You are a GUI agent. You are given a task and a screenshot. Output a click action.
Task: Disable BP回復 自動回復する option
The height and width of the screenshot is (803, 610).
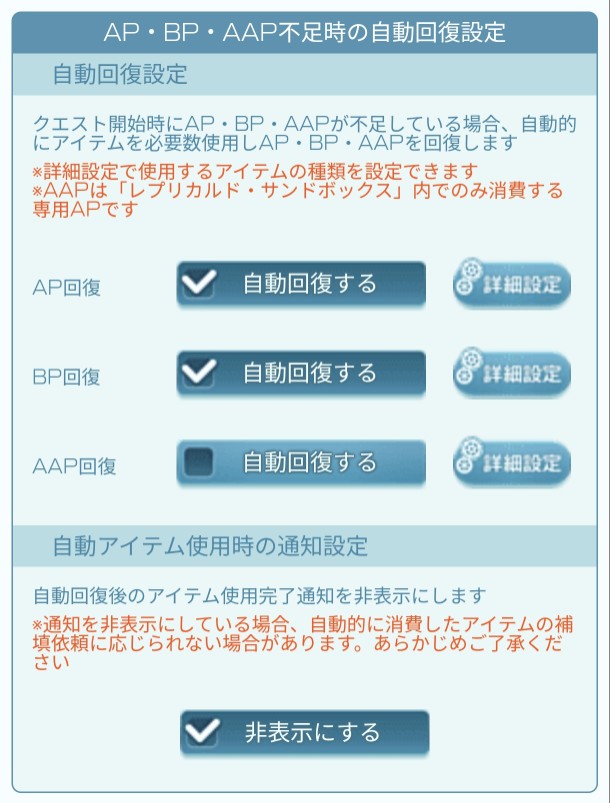pos(301,373)
